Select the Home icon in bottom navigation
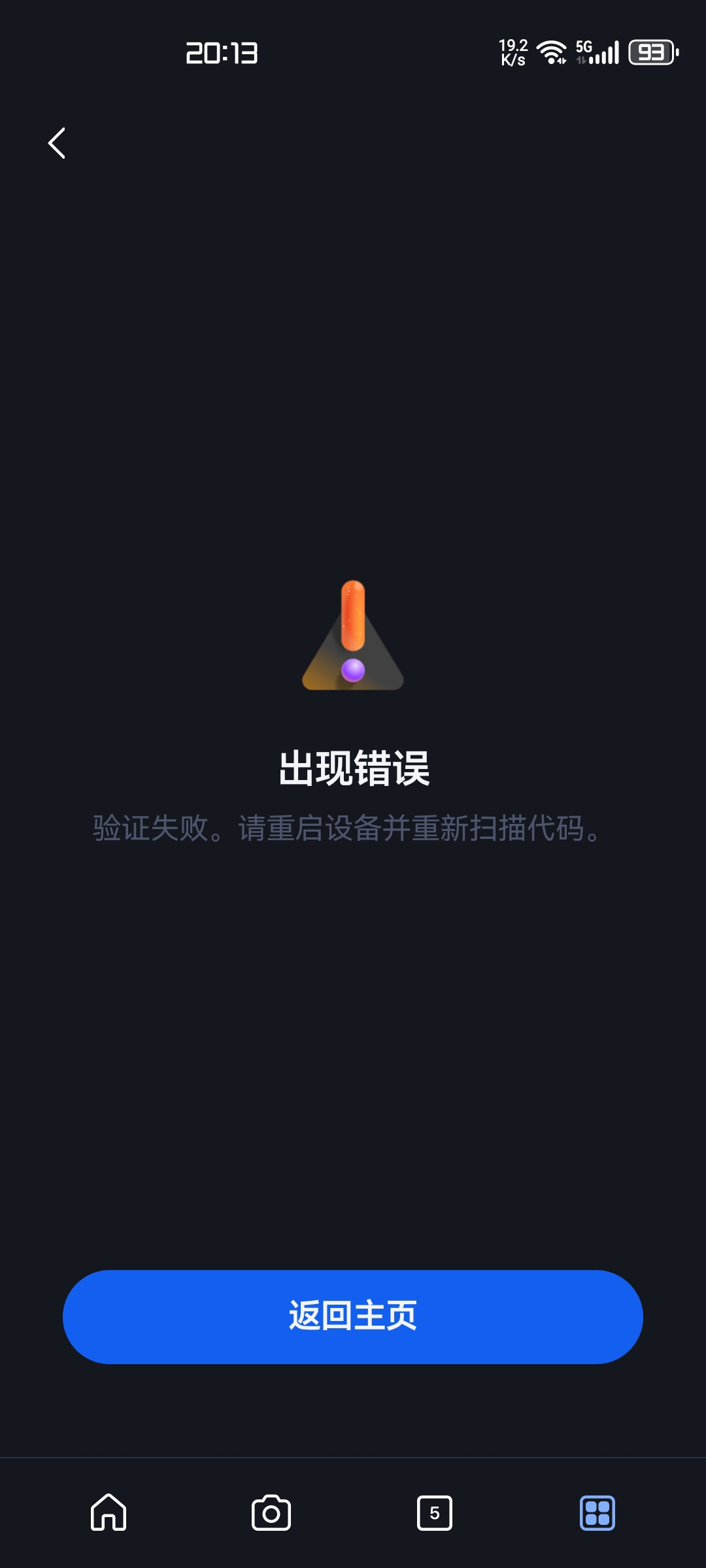This screenshot has height=1568, width=706. 108,1512
